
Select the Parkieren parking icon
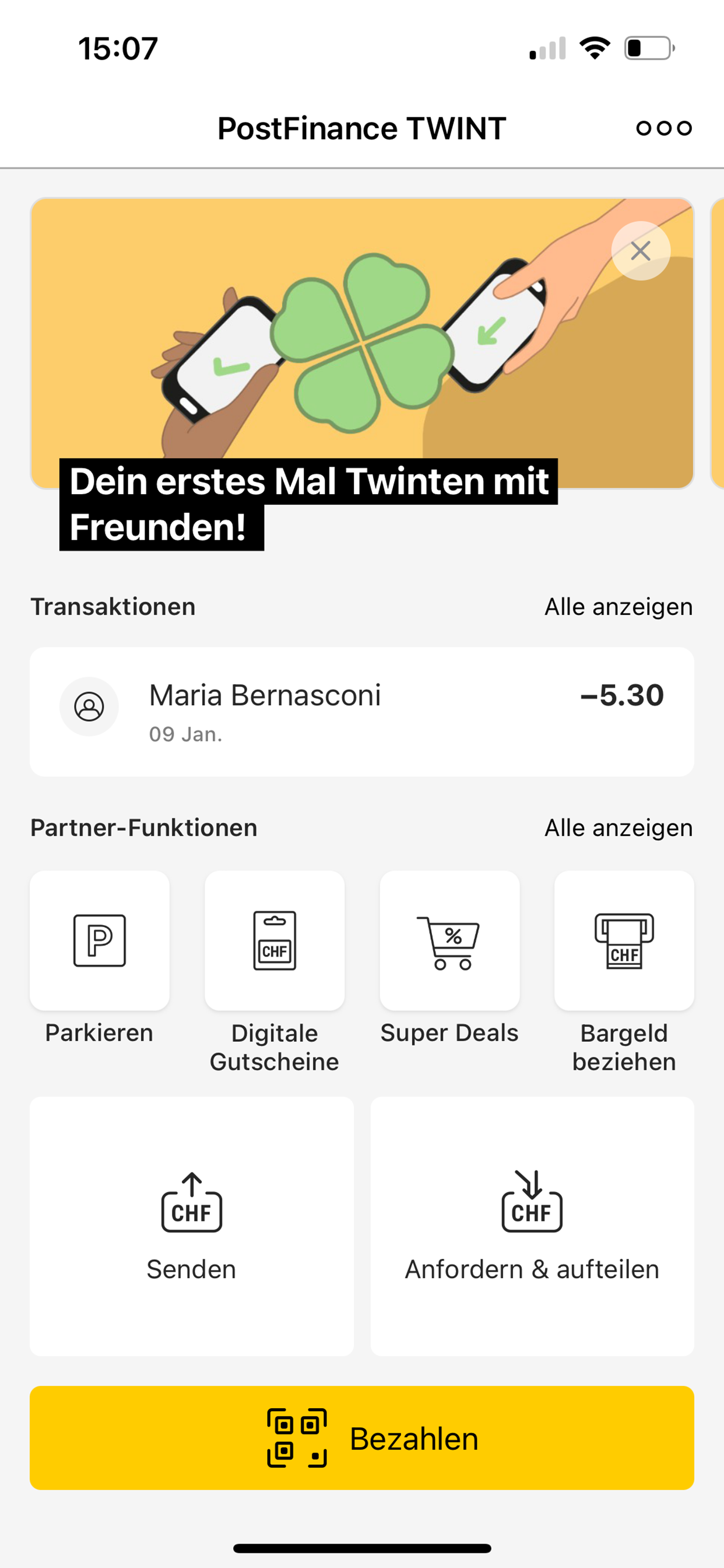99,940
